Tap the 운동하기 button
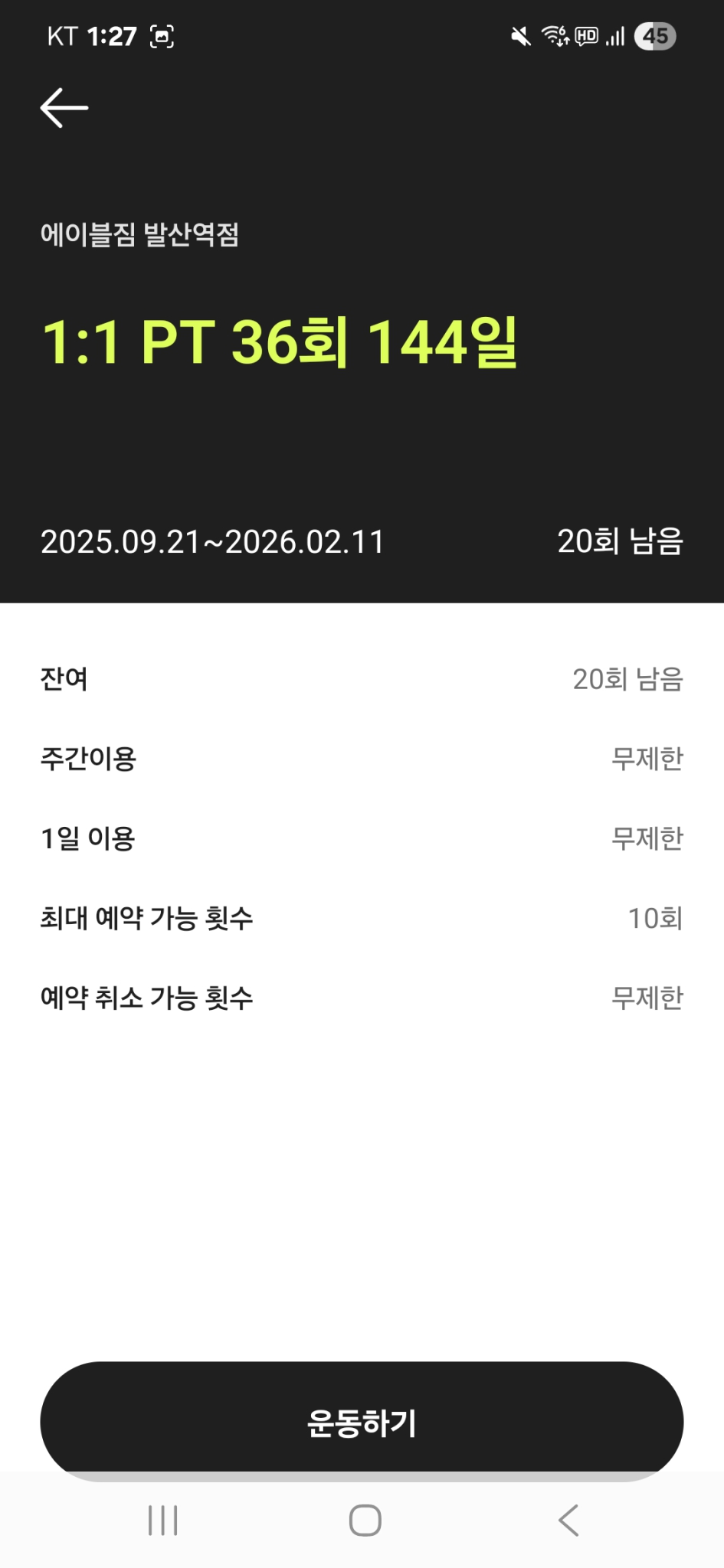724x1568 pixels. (x=362, y=1422)
